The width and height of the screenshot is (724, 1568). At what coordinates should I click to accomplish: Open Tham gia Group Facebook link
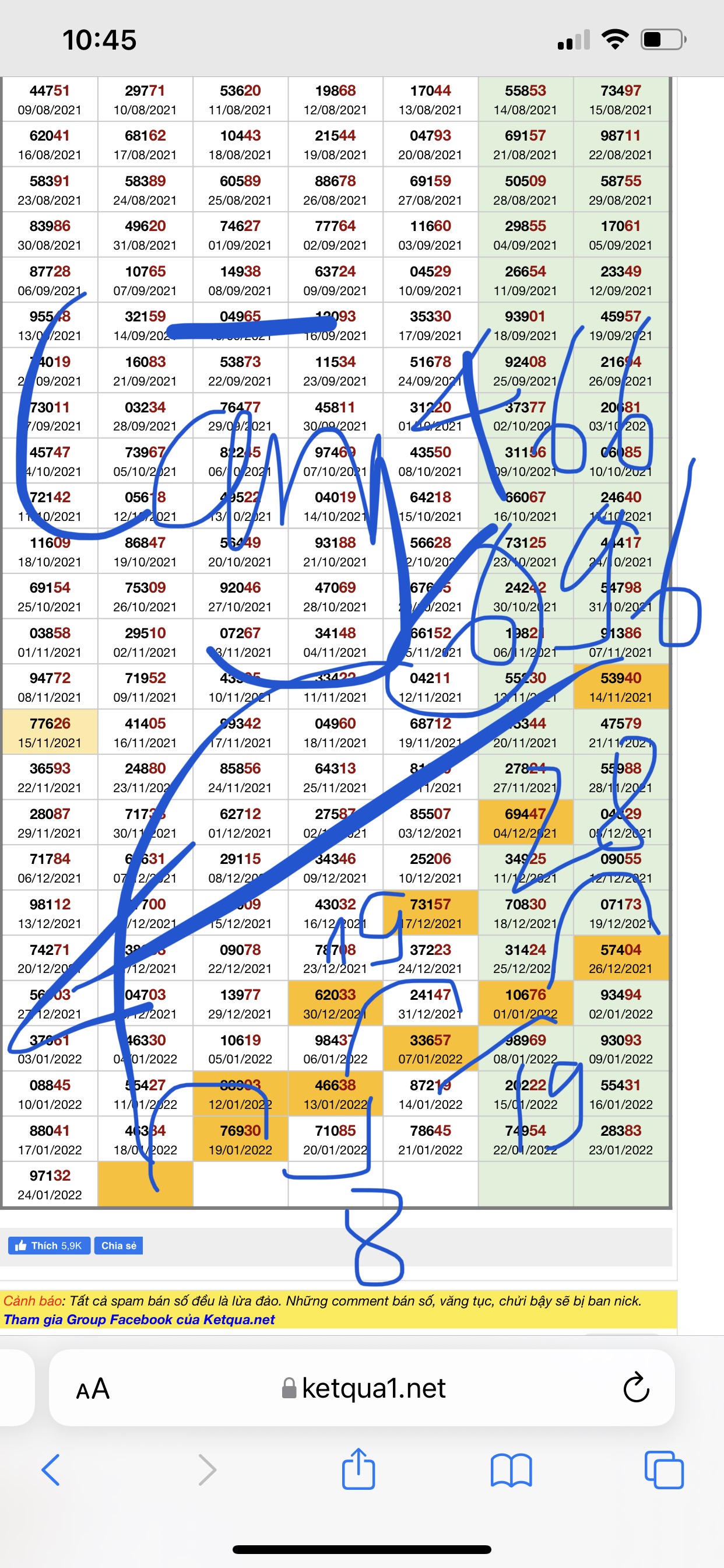139,1319
